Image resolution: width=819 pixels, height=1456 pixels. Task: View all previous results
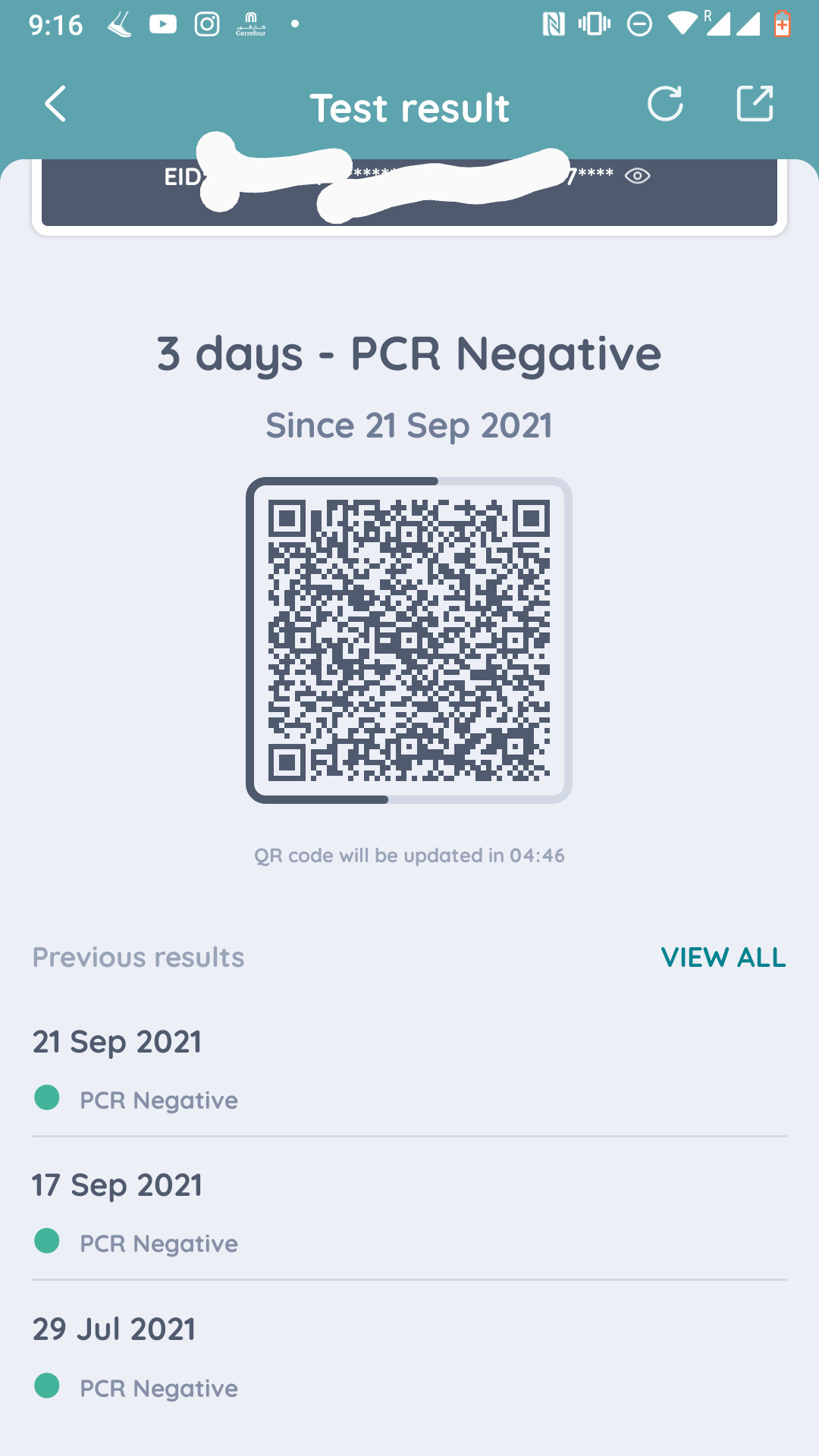[723, 957]
